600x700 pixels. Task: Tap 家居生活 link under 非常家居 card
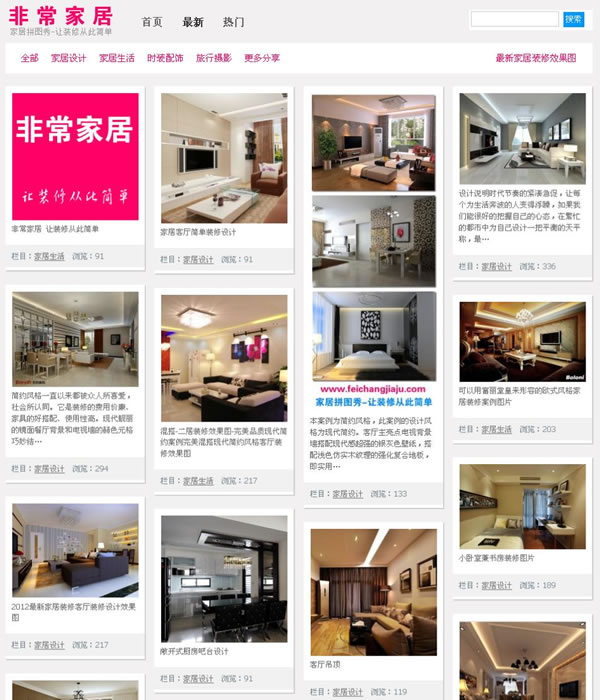(x=49, y=256)
